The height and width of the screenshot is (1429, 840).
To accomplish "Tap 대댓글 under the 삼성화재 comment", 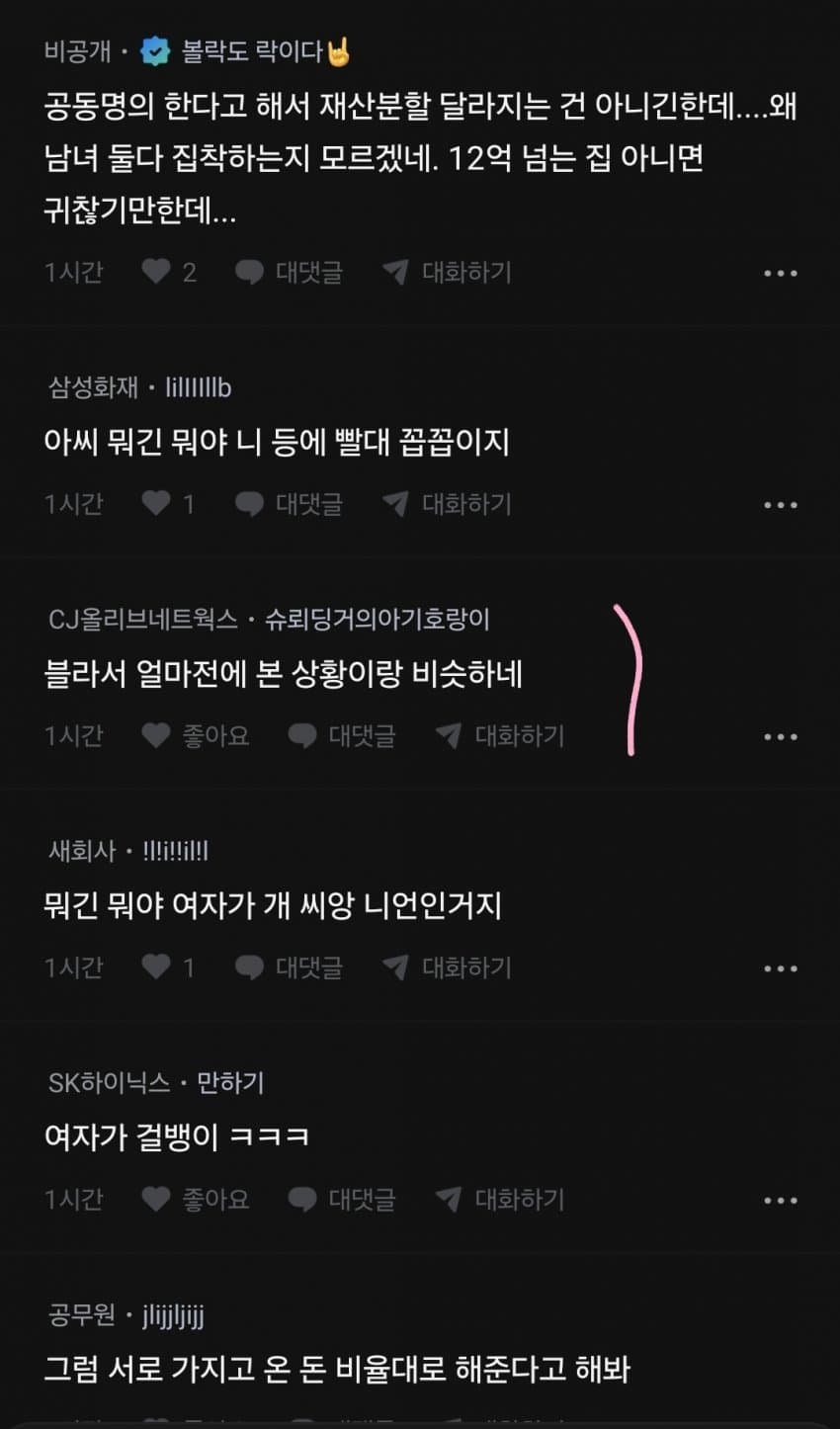I will (x=289, y=504).
